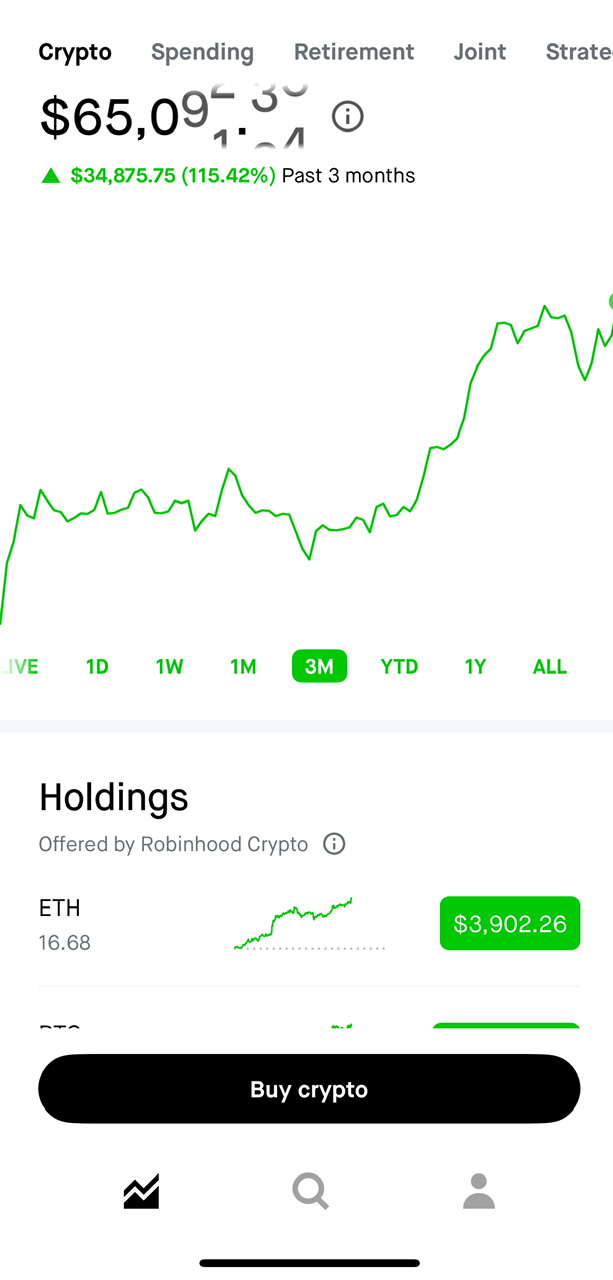Open the search tab
The height and width of the screenshot is (1280, 613).
click(x=310, y=1191)
